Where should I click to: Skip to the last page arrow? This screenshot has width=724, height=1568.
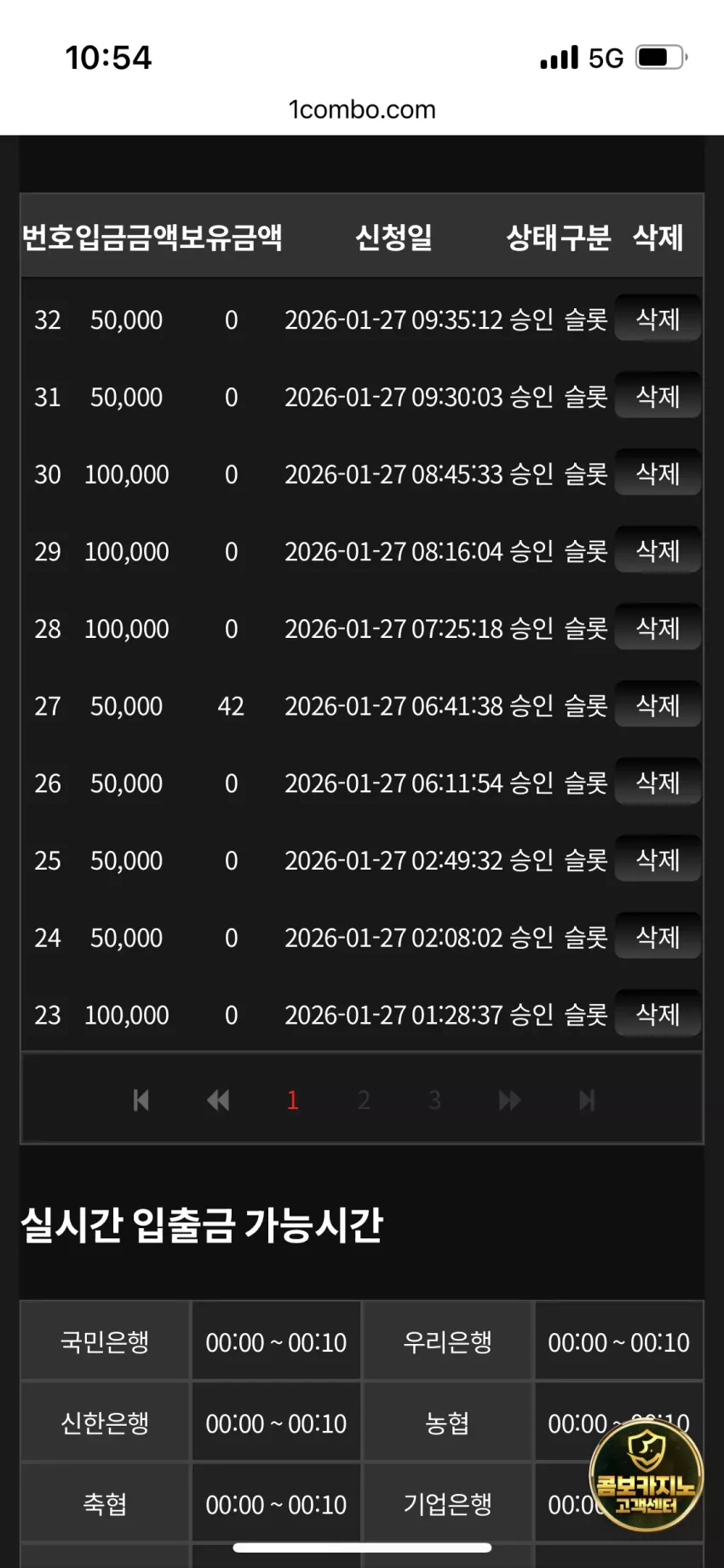click(587, 1100)
